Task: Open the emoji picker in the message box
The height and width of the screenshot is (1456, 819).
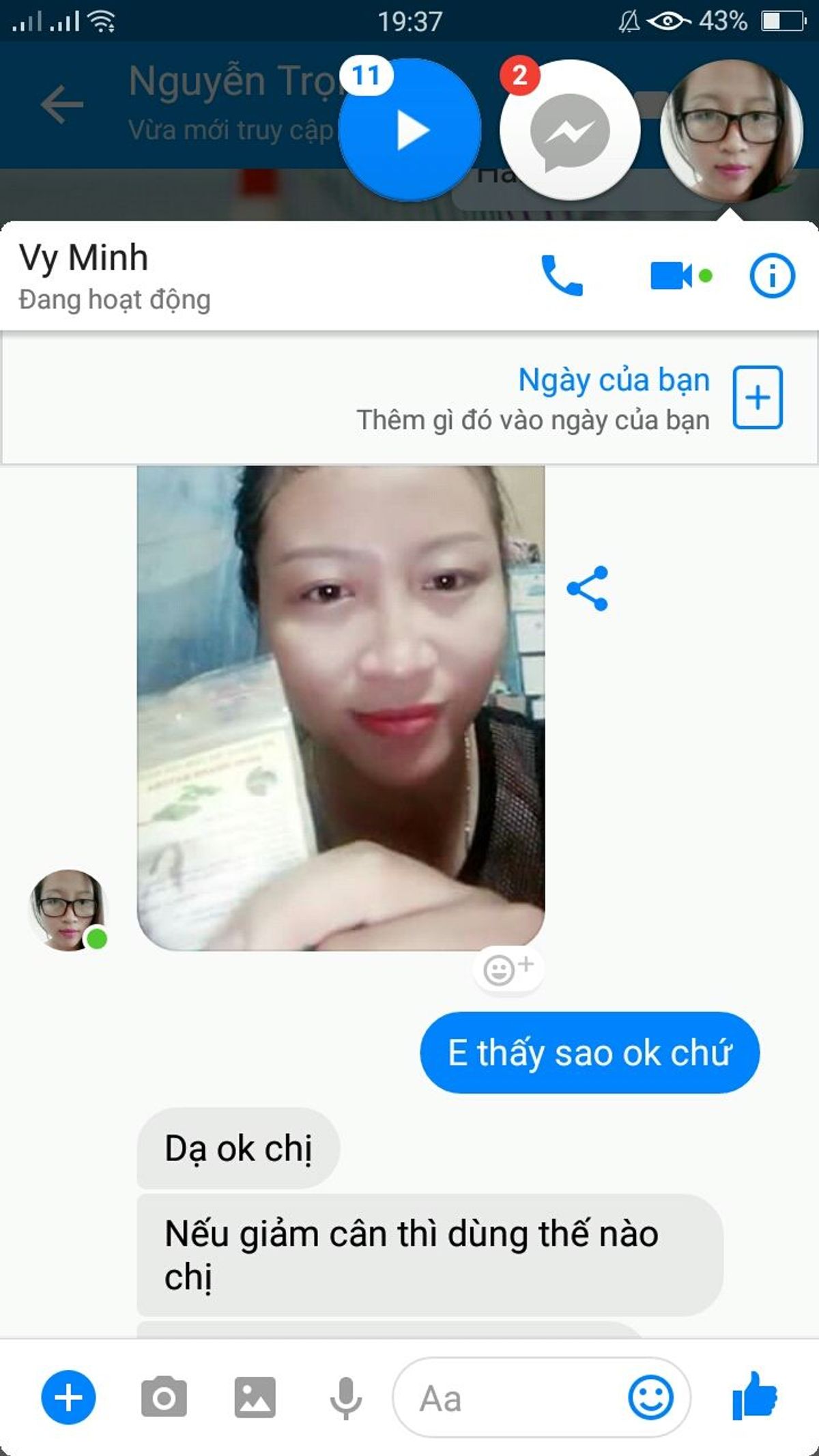Action: [x=650, y=1397]
